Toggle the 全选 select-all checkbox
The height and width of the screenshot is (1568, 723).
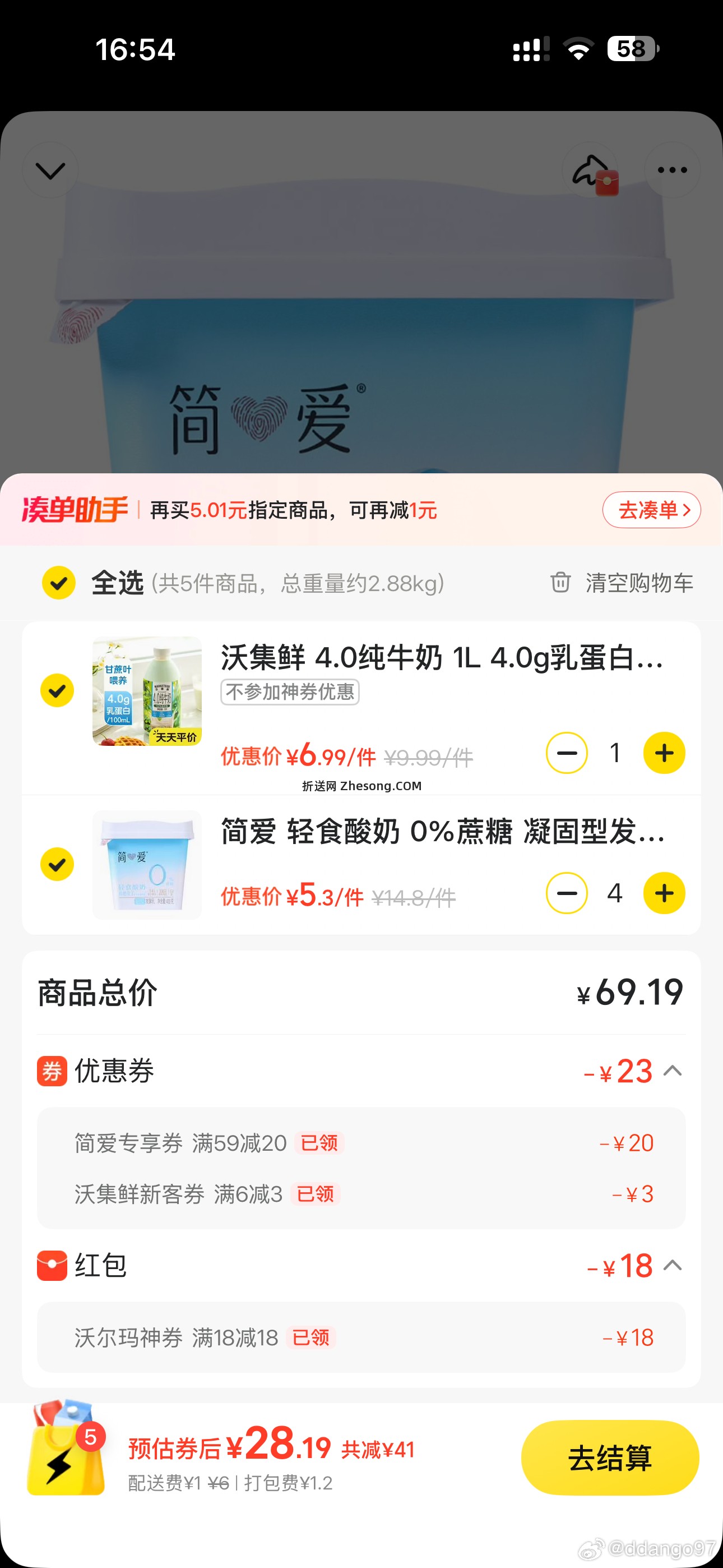(58, 583)
